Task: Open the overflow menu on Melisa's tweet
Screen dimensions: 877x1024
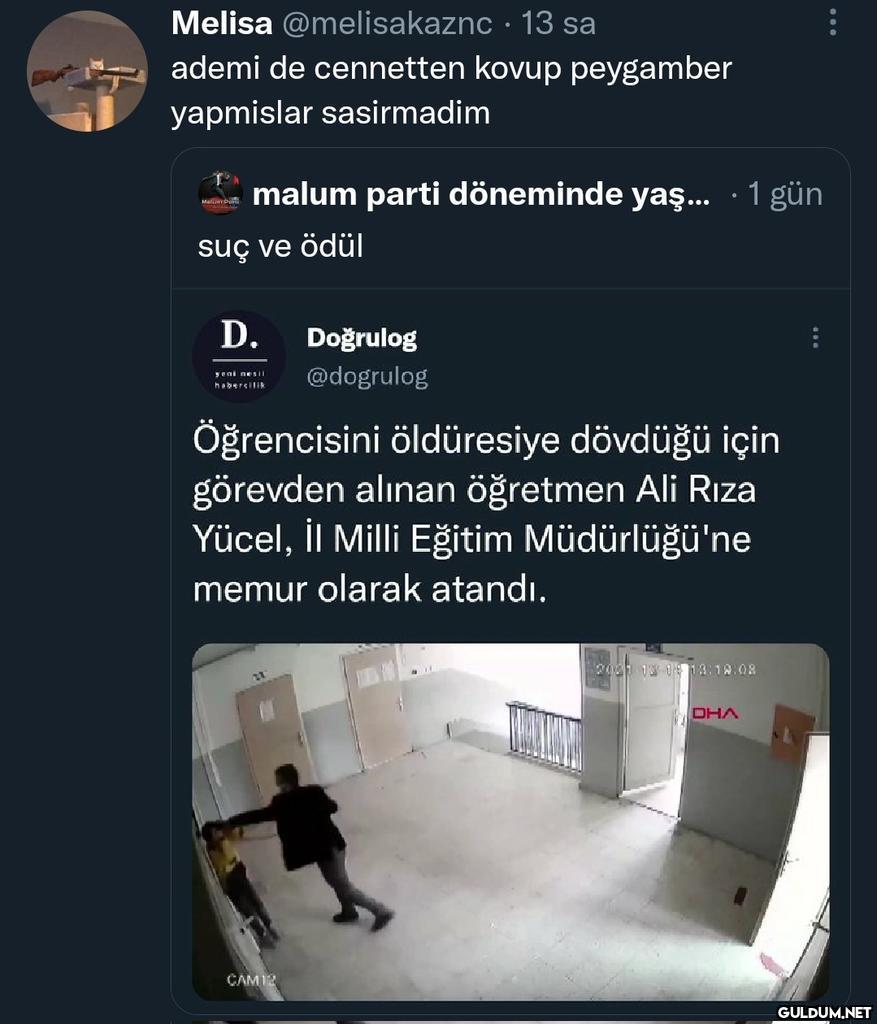Action: pos(833,23)
